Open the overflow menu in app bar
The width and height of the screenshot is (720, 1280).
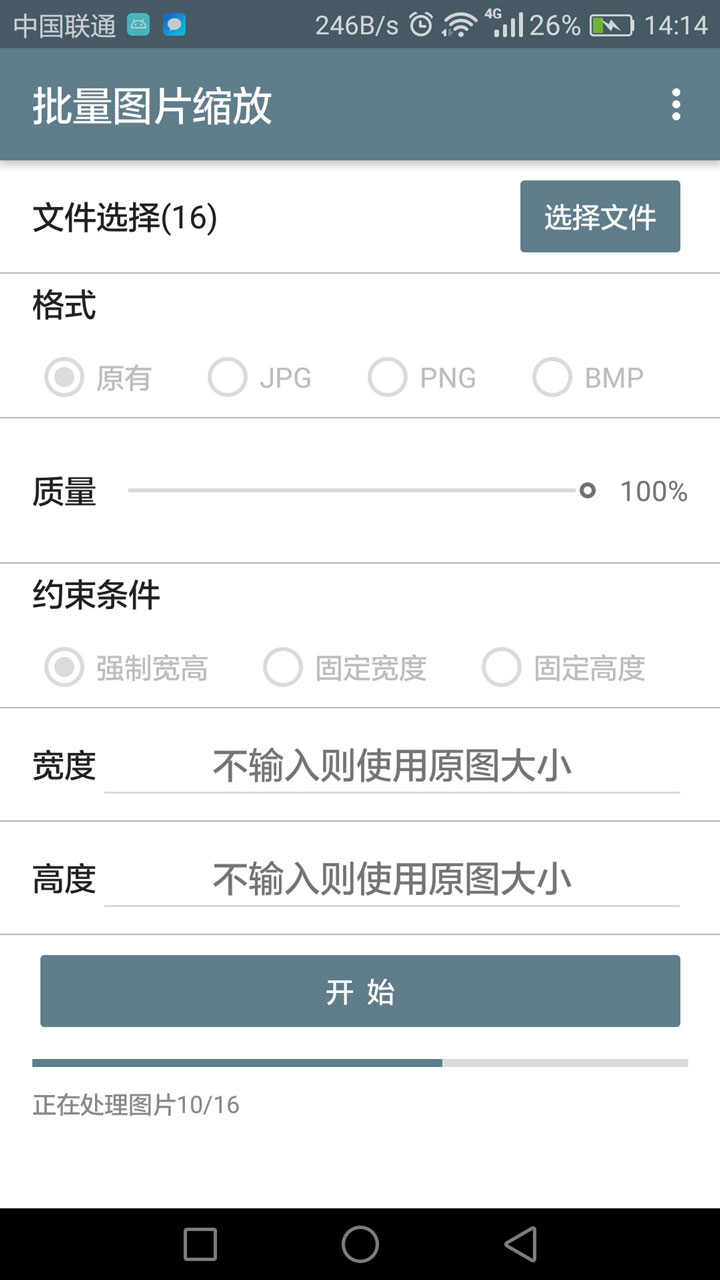point(676,104)
